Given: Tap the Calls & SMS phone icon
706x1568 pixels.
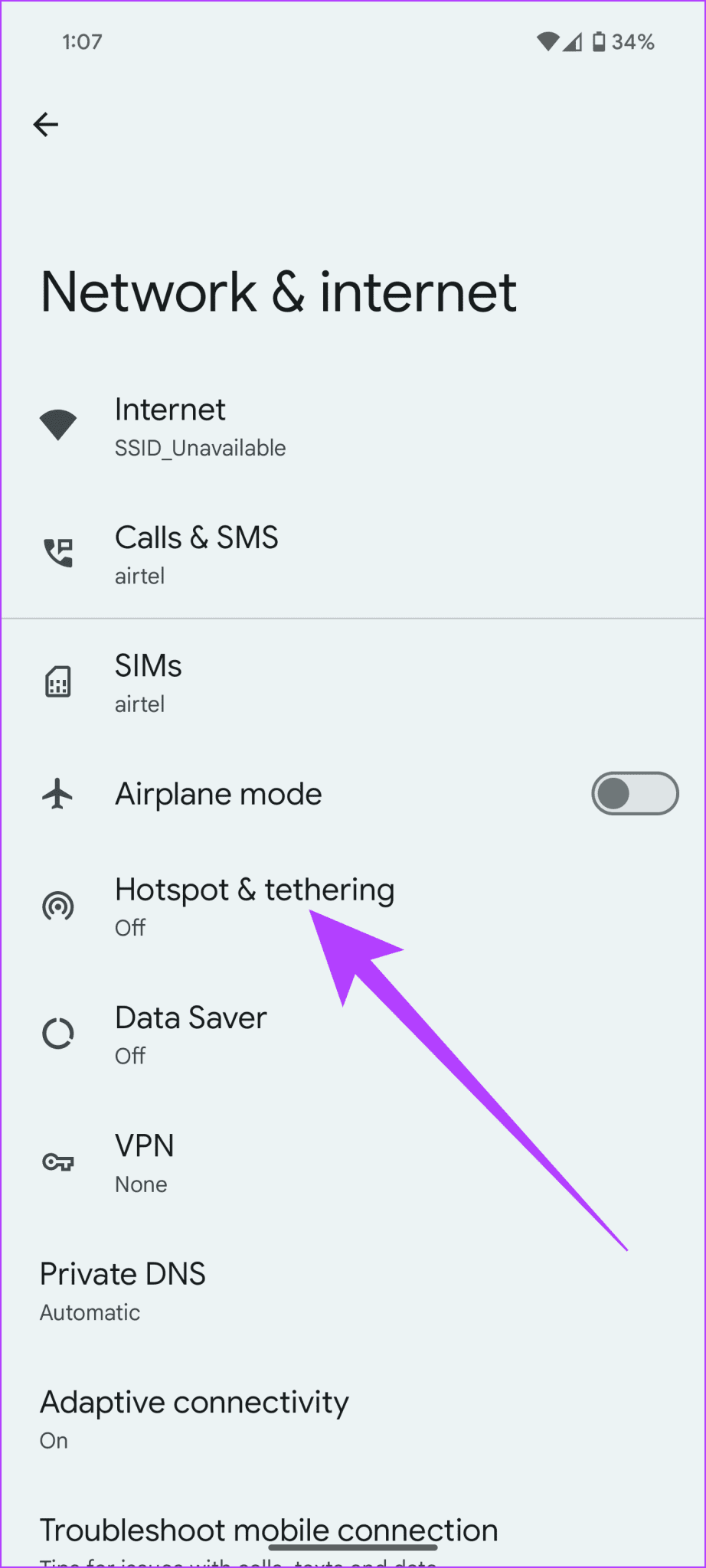Looking at the screenshot, I should (58, 551).
